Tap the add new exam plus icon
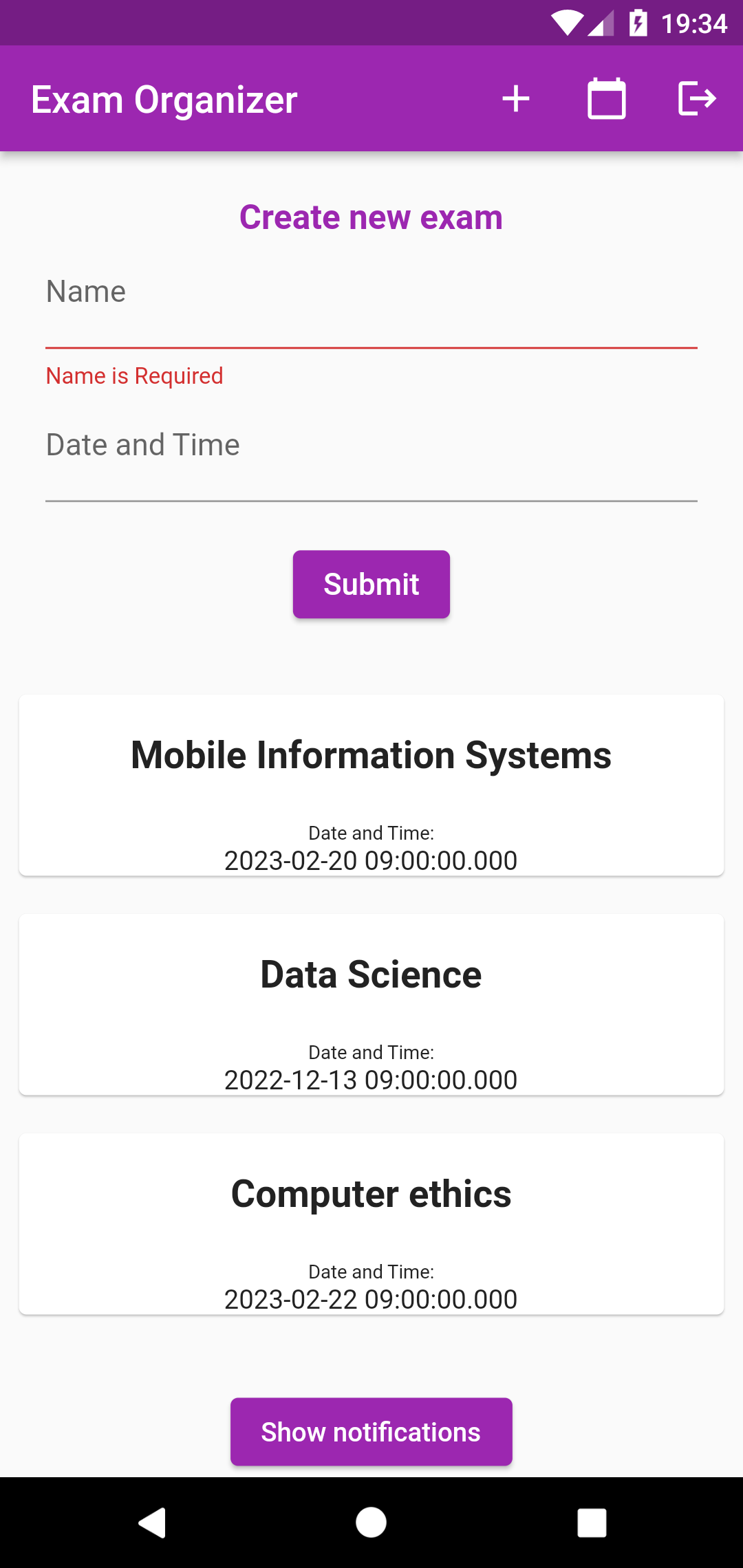 click(517, 98)
